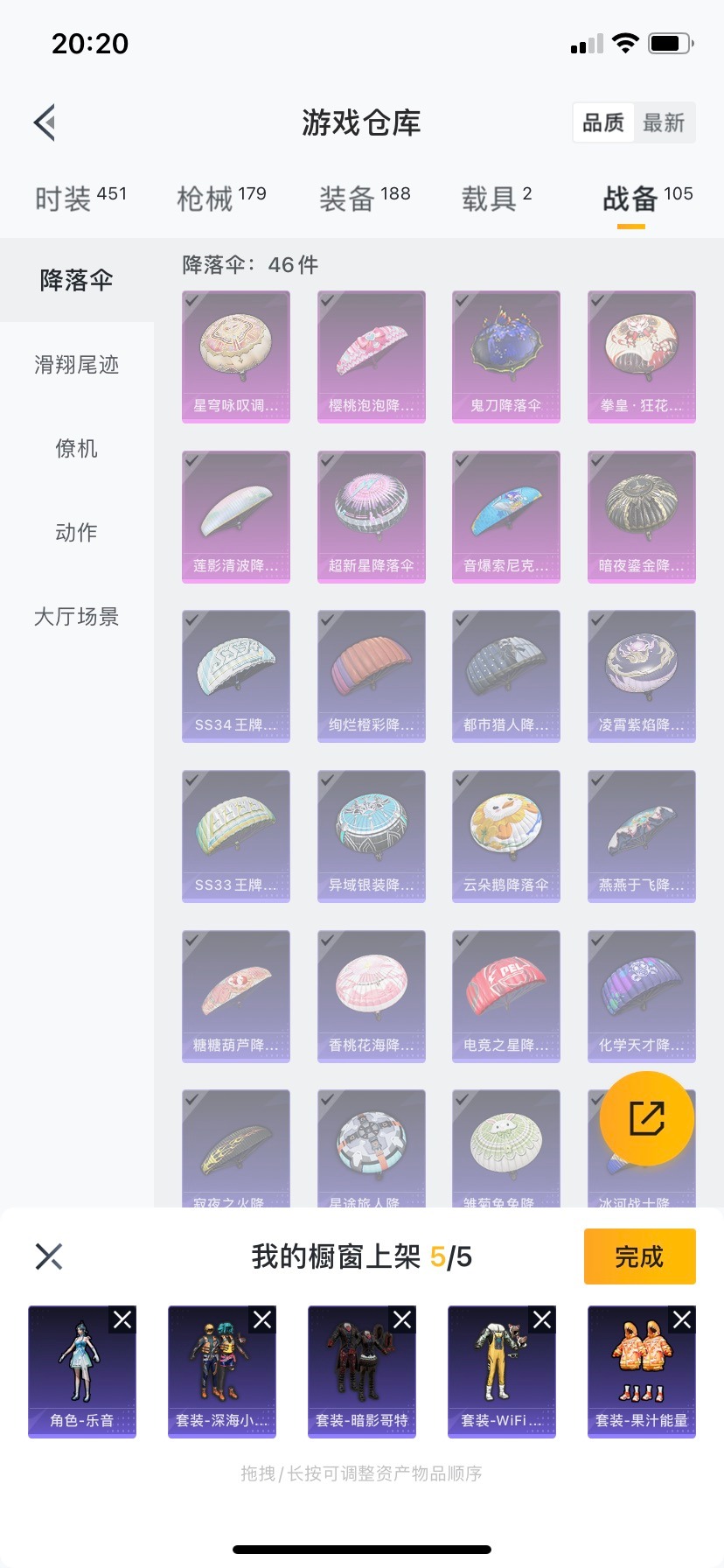This screenshot has width=724, height=1568.
Task: Select the 滑翔尾迹 category
Action: [x=77, y=364]
